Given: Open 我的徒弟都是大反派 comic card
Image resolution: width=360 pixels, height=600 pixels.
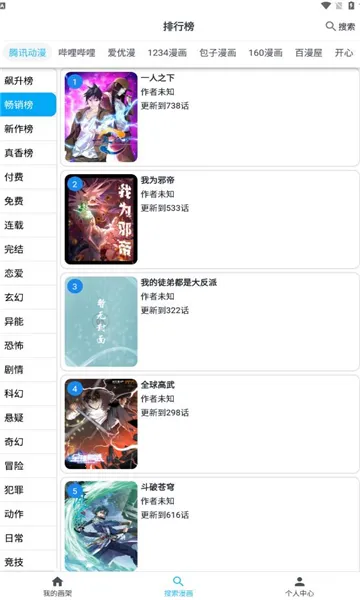Looking at the screenshot, I should pos(210,321).
